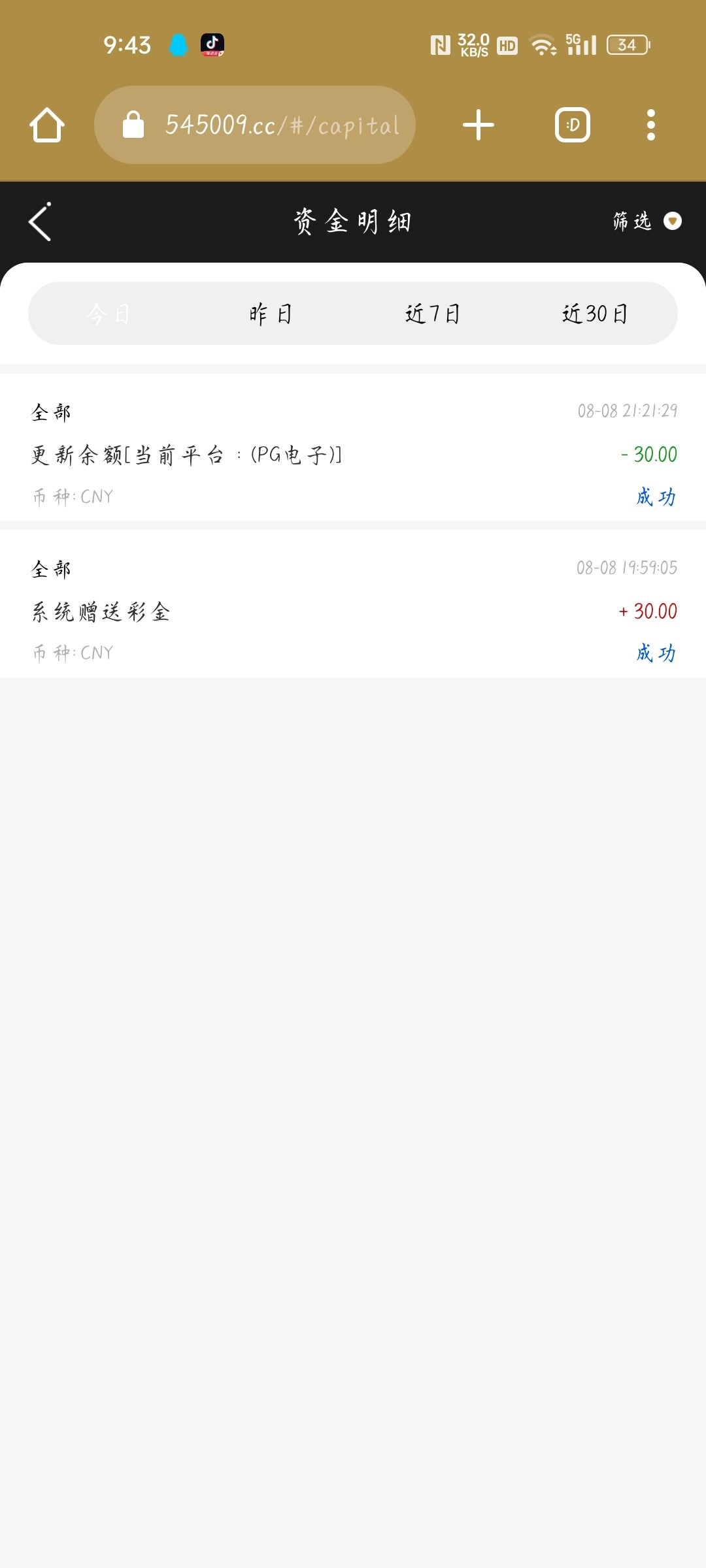Viewport: 706px width, 1568px height.
Task: Go back from 资金明细 page
Action: (x=41, y=222)
